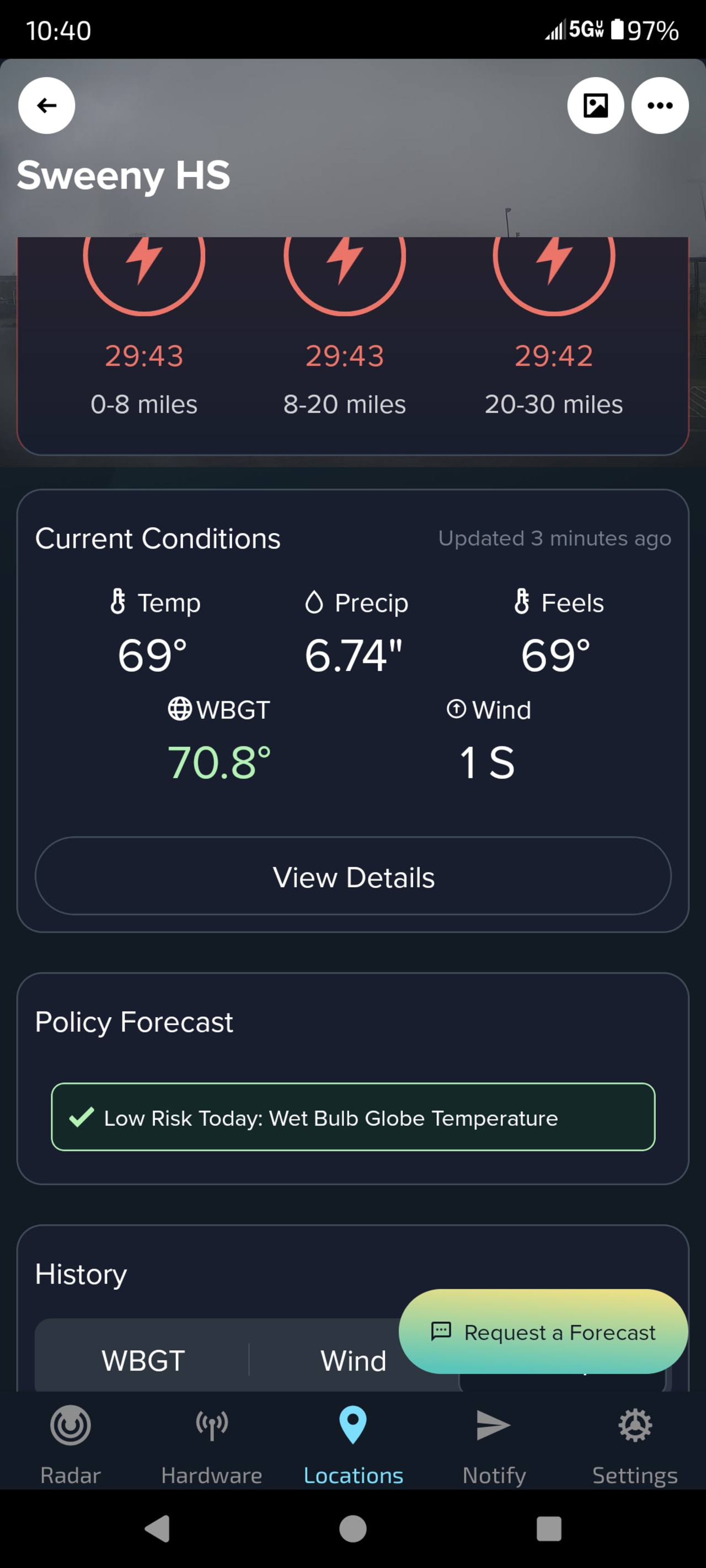
Task: Go back using the arrow button
Action: (46, 105)
